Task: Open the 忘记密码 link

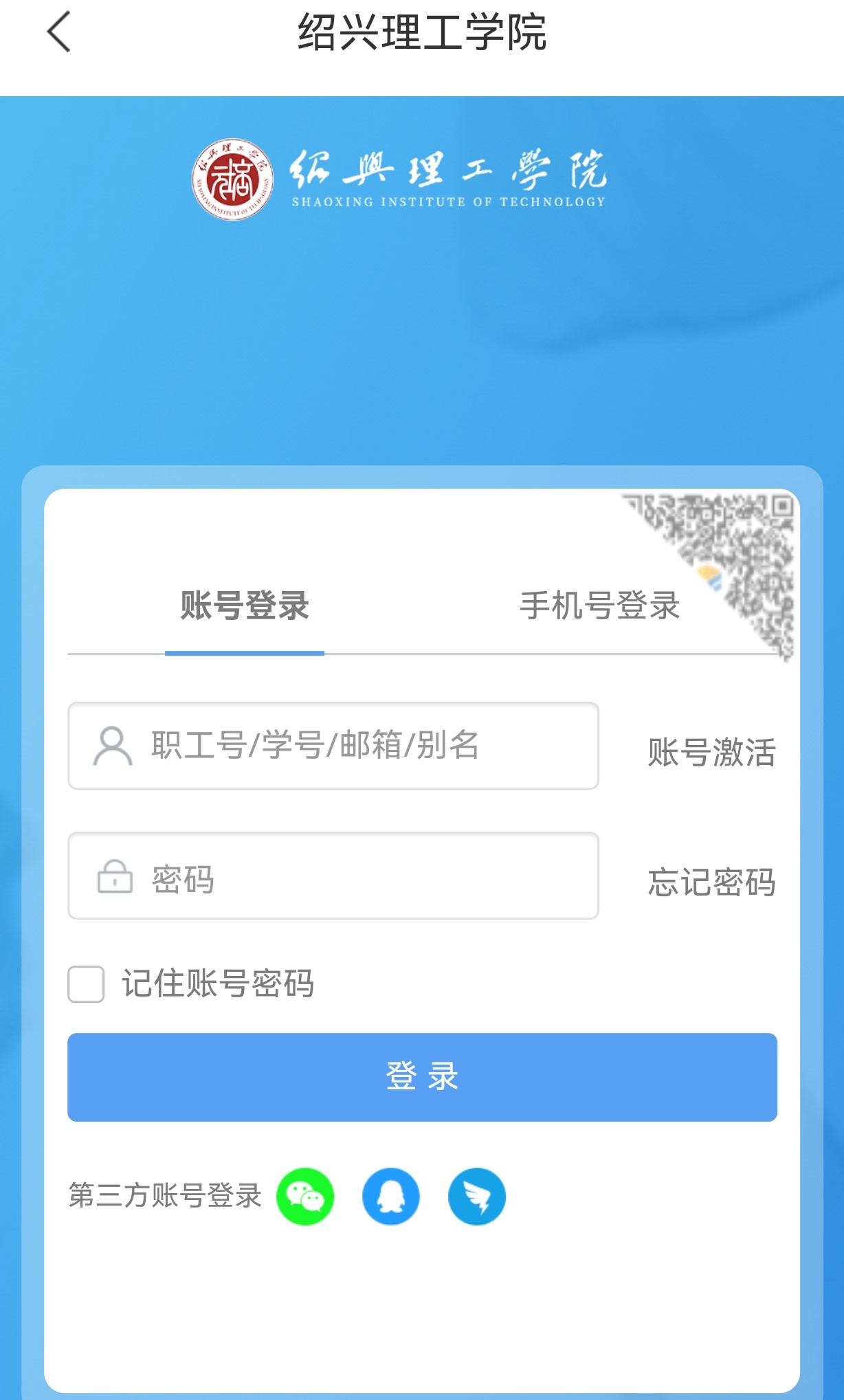Action: (x=711, y=882)
